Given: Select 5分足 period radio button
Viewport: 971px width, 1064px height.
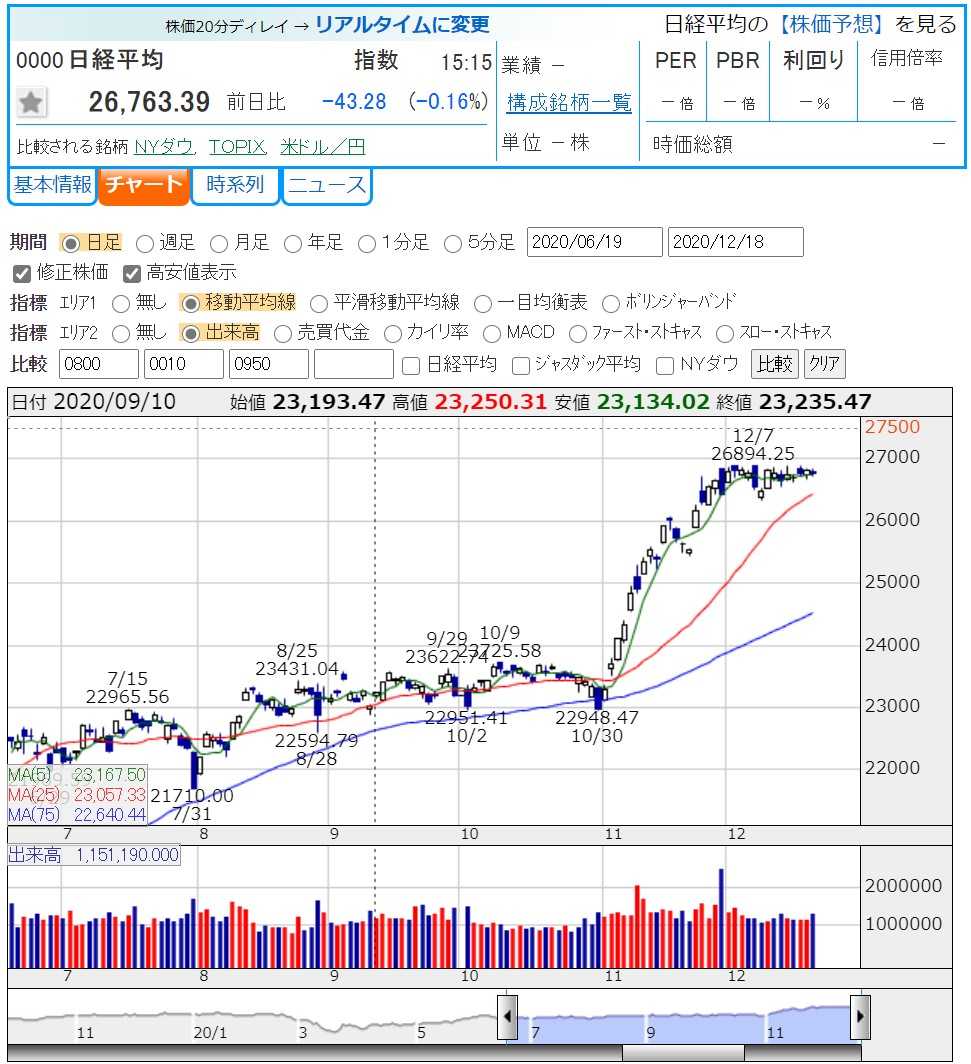Looking at the screenshot, I should click(x=453, y=243).
